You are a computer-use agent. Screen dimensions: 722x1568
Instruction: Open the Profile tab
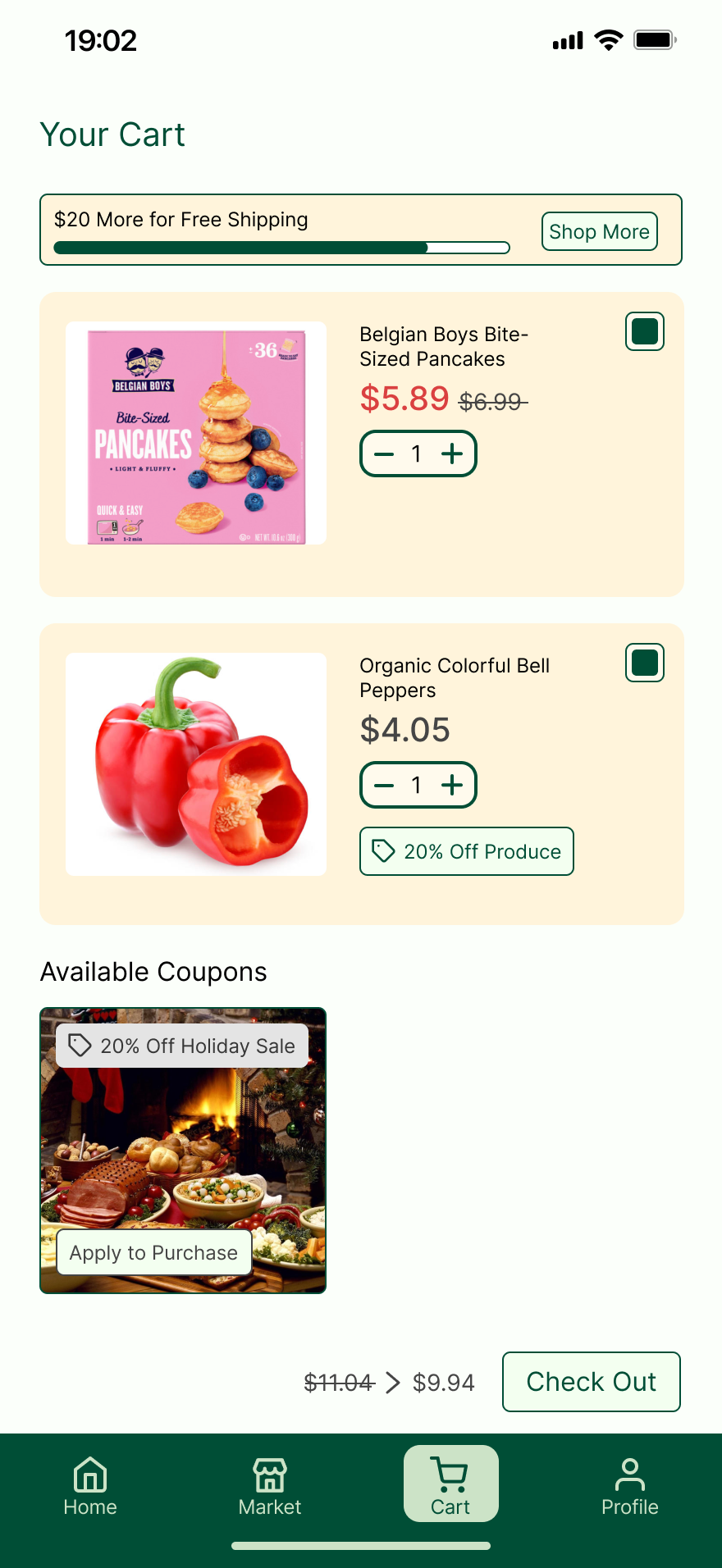click(x=629, y=1486)
